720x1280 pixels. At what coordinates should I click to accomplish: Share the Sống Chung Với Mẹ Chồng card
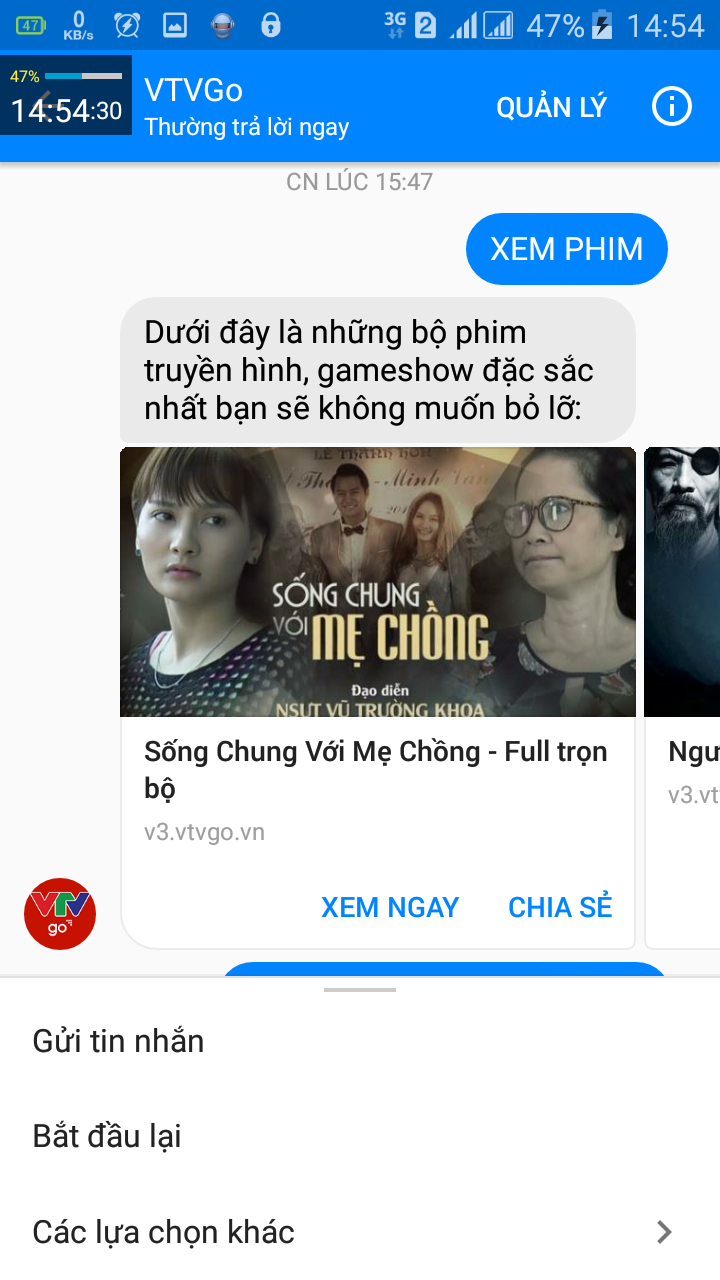click(560, 907)
